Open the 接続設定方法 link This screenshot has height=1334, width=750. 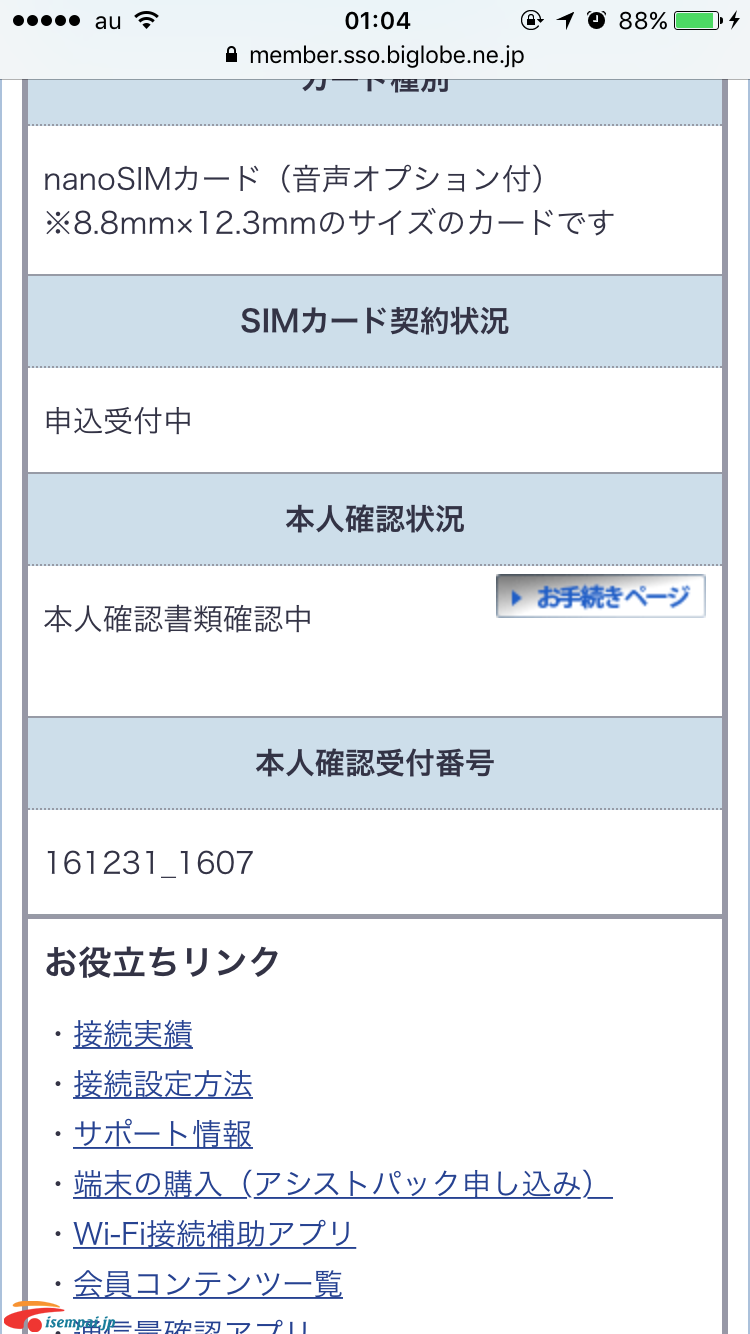163,1085
